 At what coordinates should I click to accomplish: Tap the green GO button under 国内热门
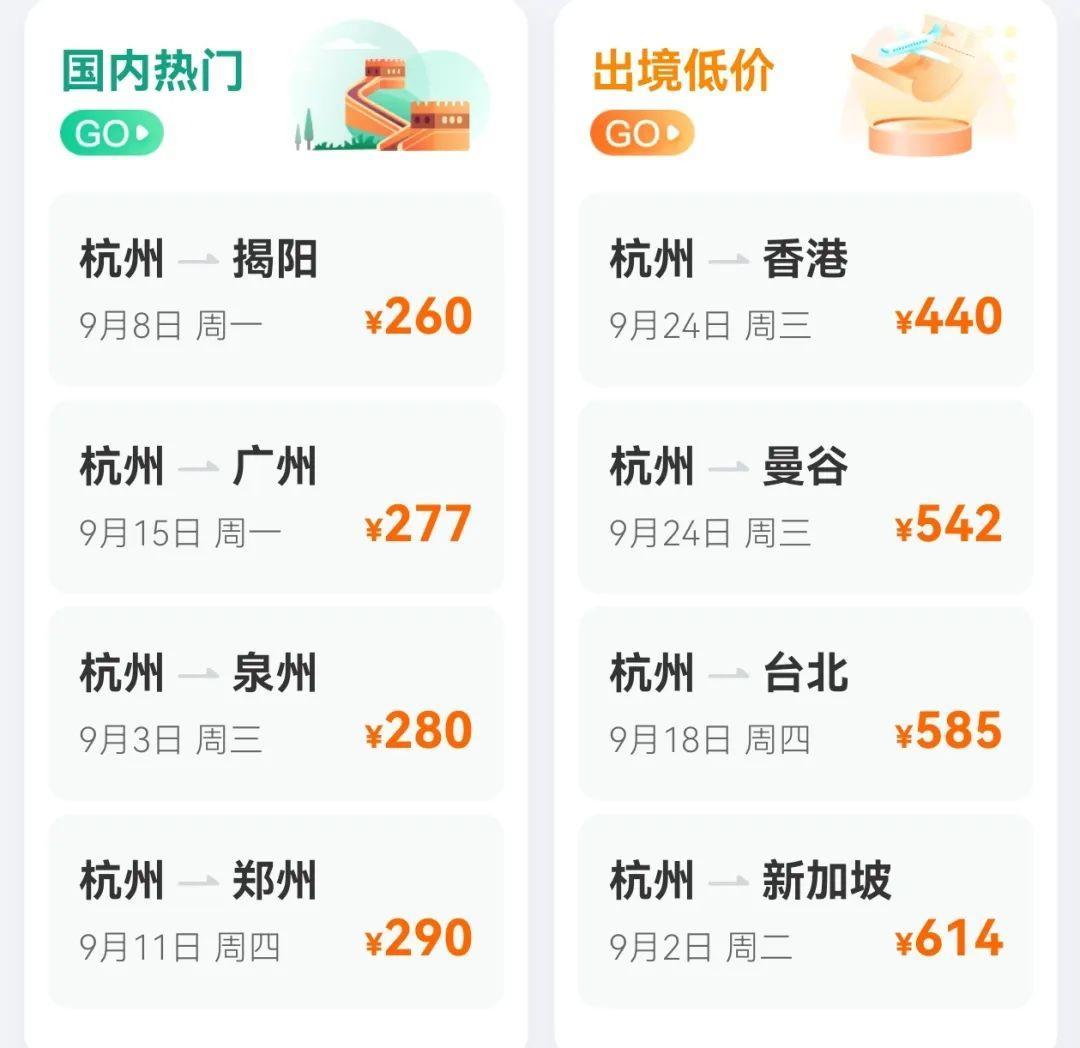coord(111,133)
